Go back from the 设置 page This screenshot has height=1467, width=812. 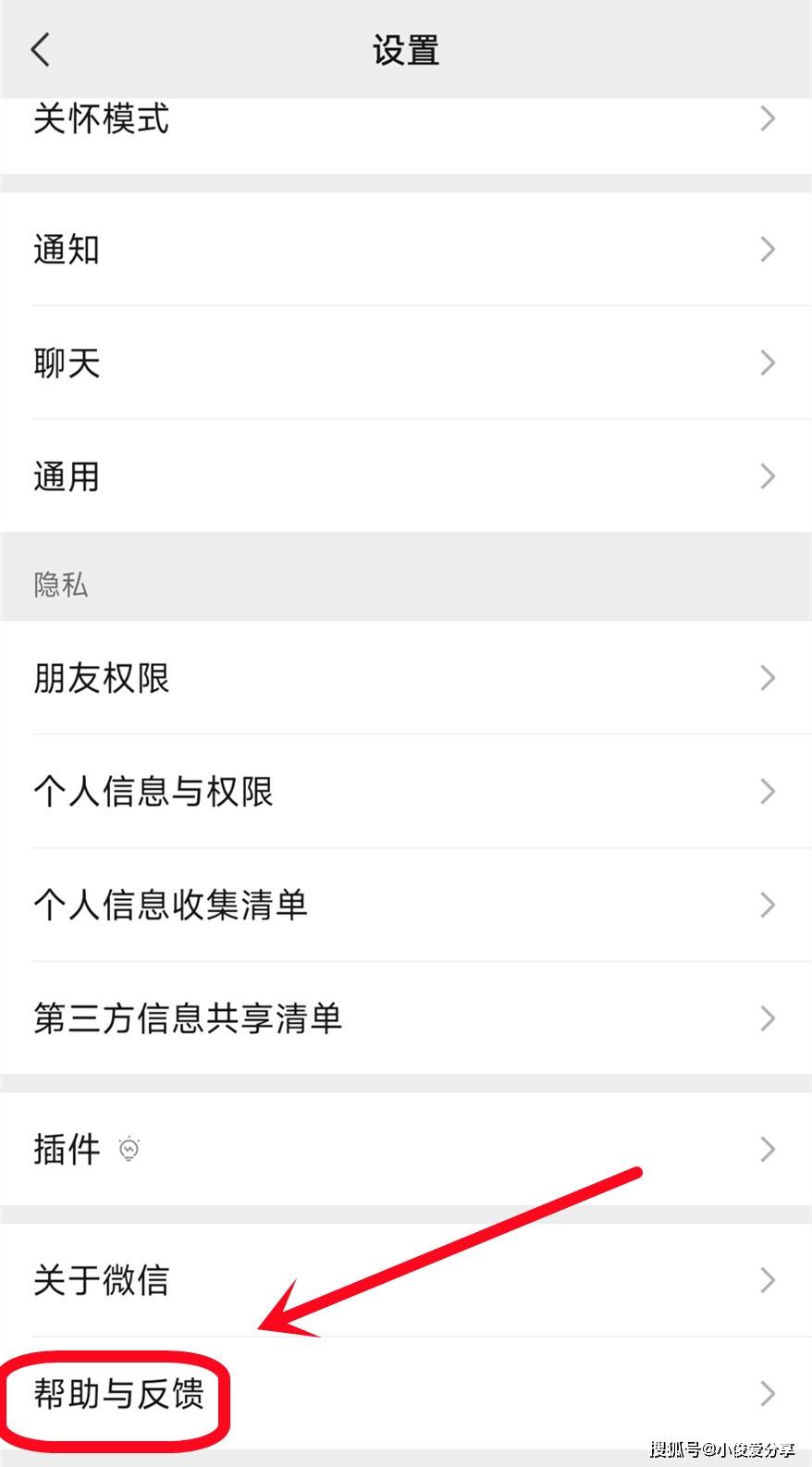point(41,50)
